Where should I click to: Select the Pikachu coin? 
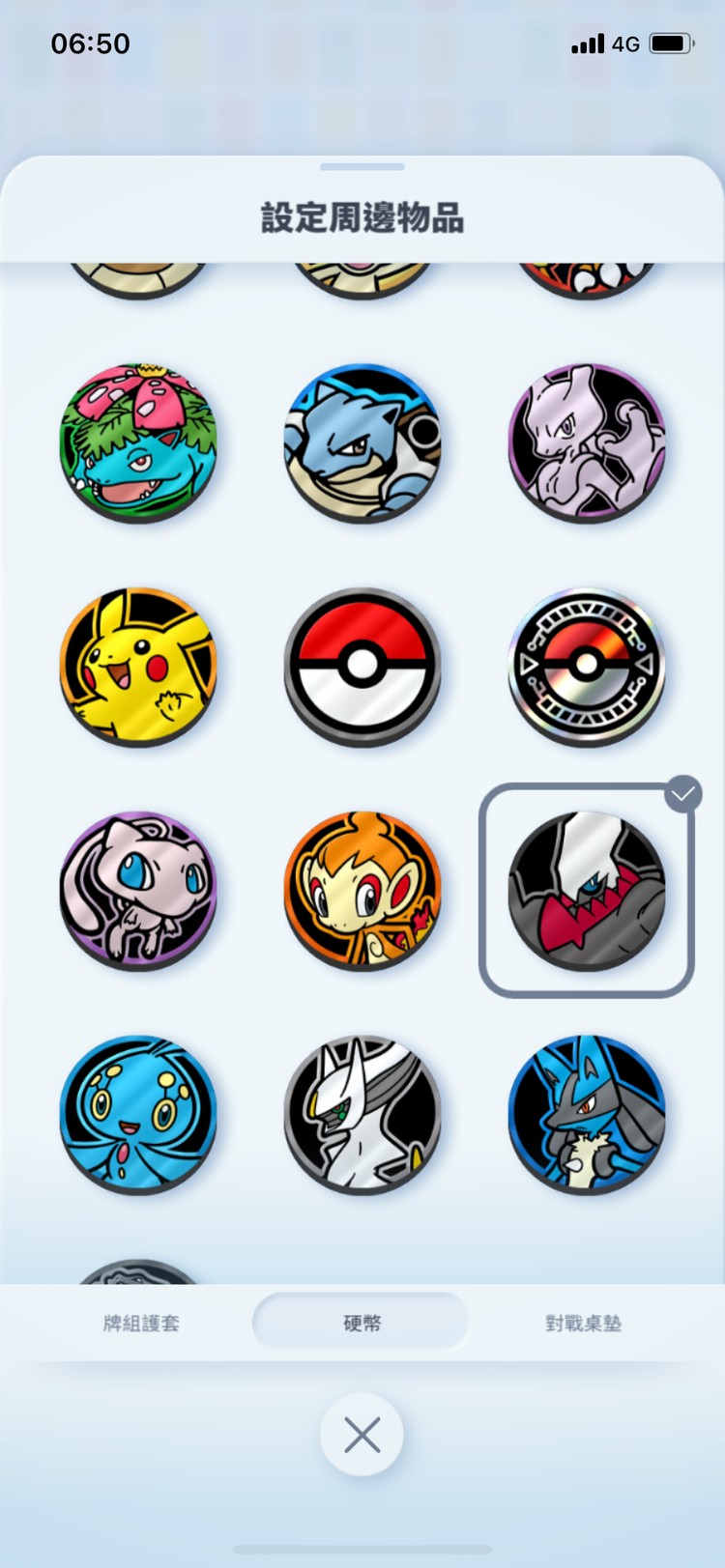(138, 667)
